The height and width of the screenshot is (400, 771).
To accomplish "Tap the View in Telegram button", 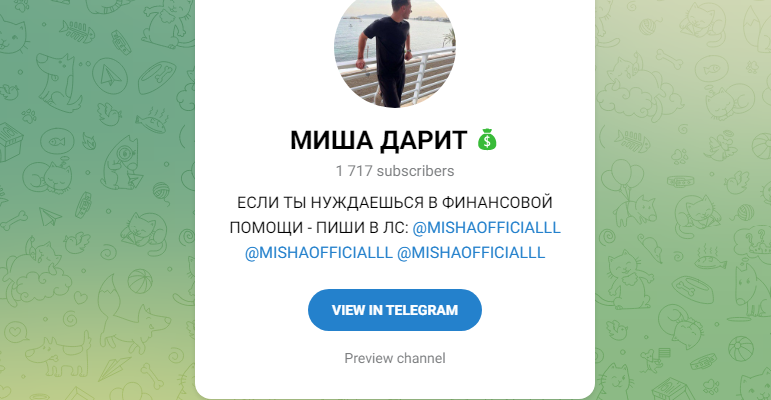I will [394, 310].
